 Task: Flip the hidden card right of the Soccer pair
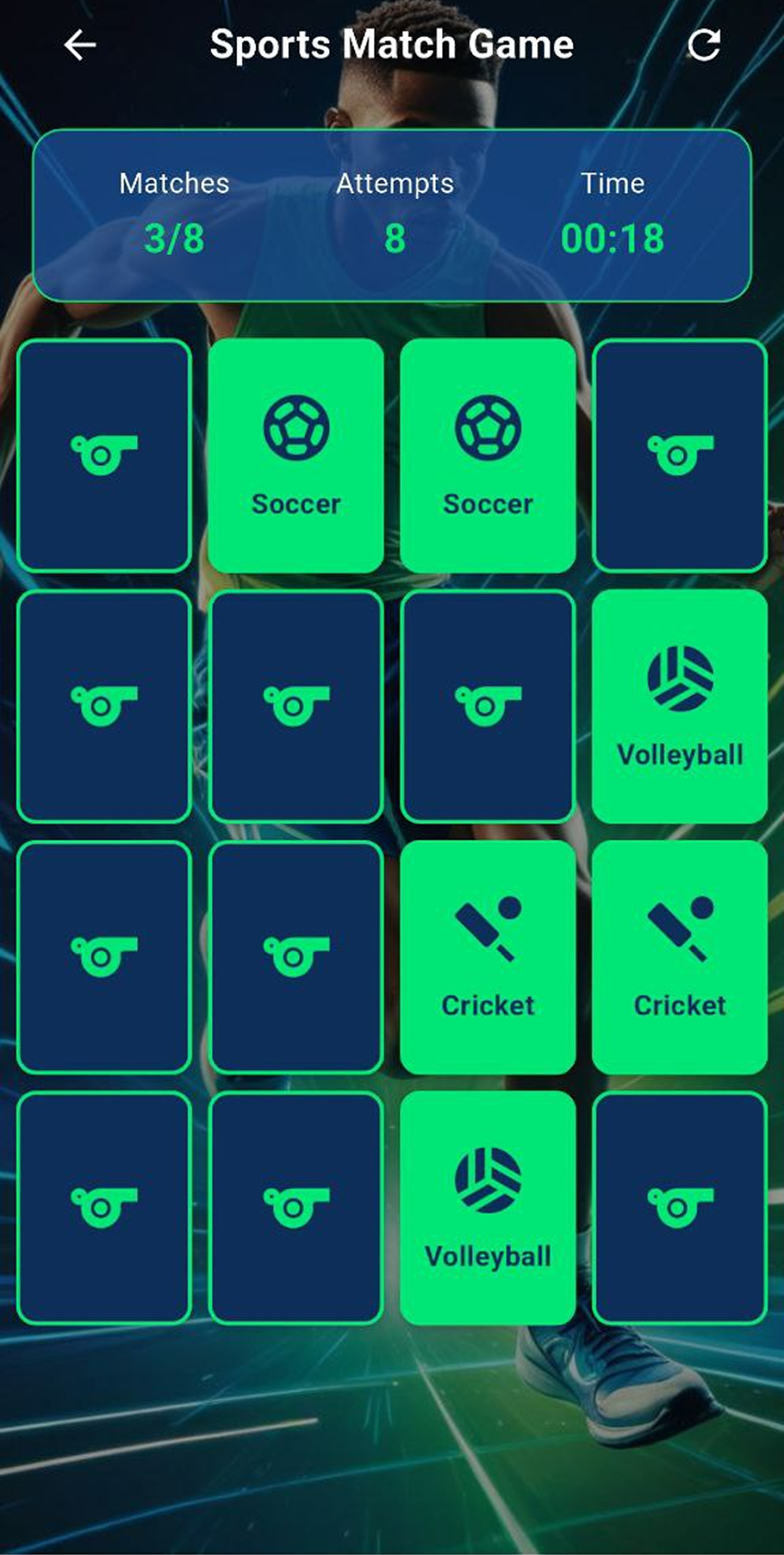click(x=679, y=455)
